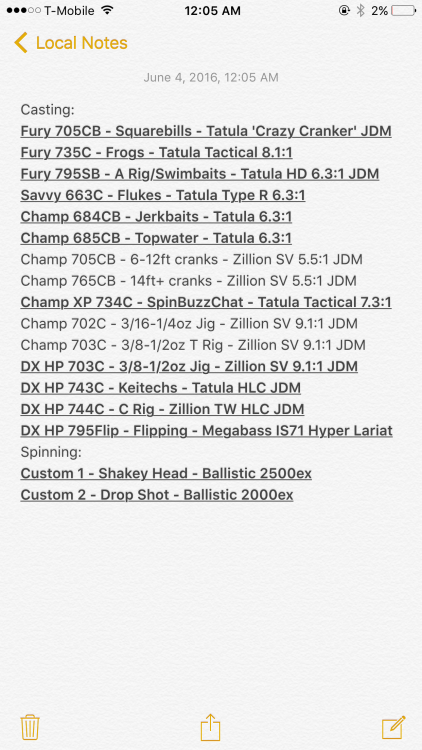
Task: Share this note
Action: tap(210, 727)
